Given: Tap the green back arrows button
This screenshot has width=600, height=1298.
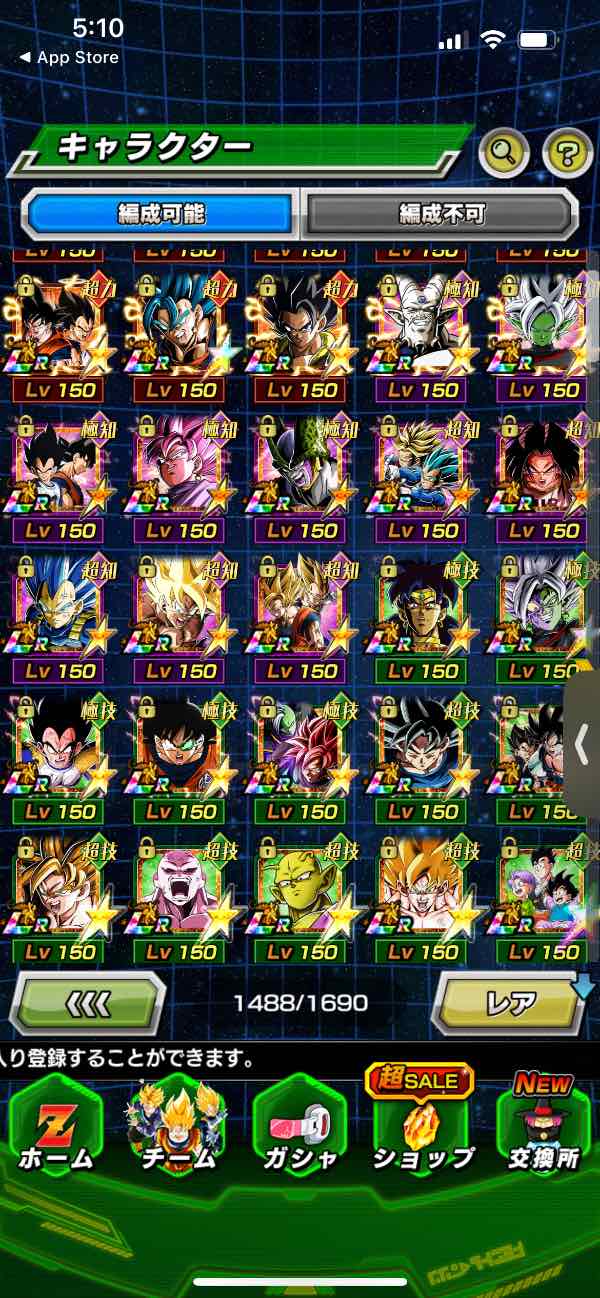Looking at the screenshot, I should 87,1002.
